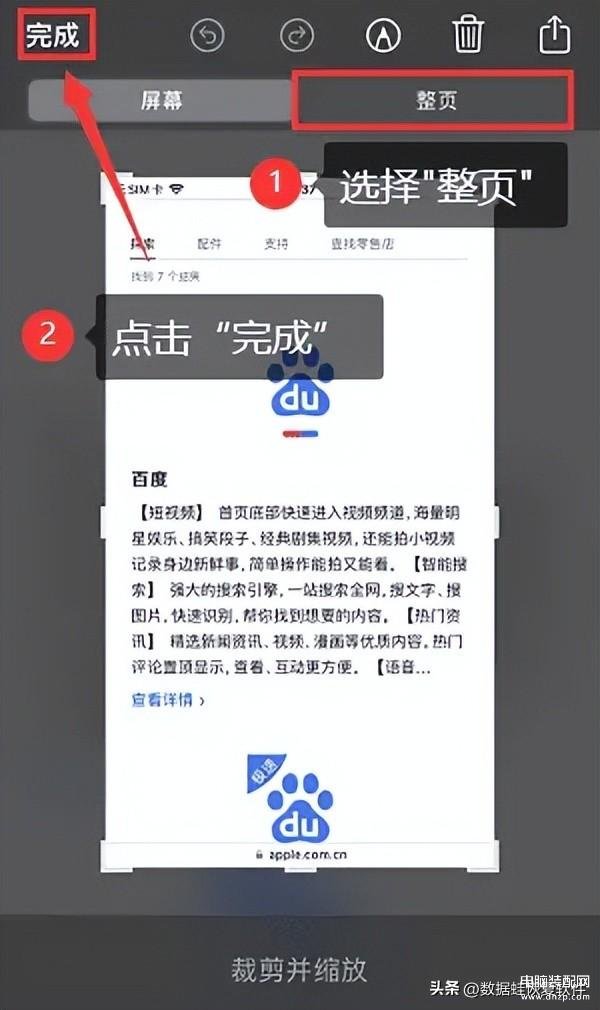Open the markup pen tool
Viewport: 600px width, 1010px height.
pos(383,36)
